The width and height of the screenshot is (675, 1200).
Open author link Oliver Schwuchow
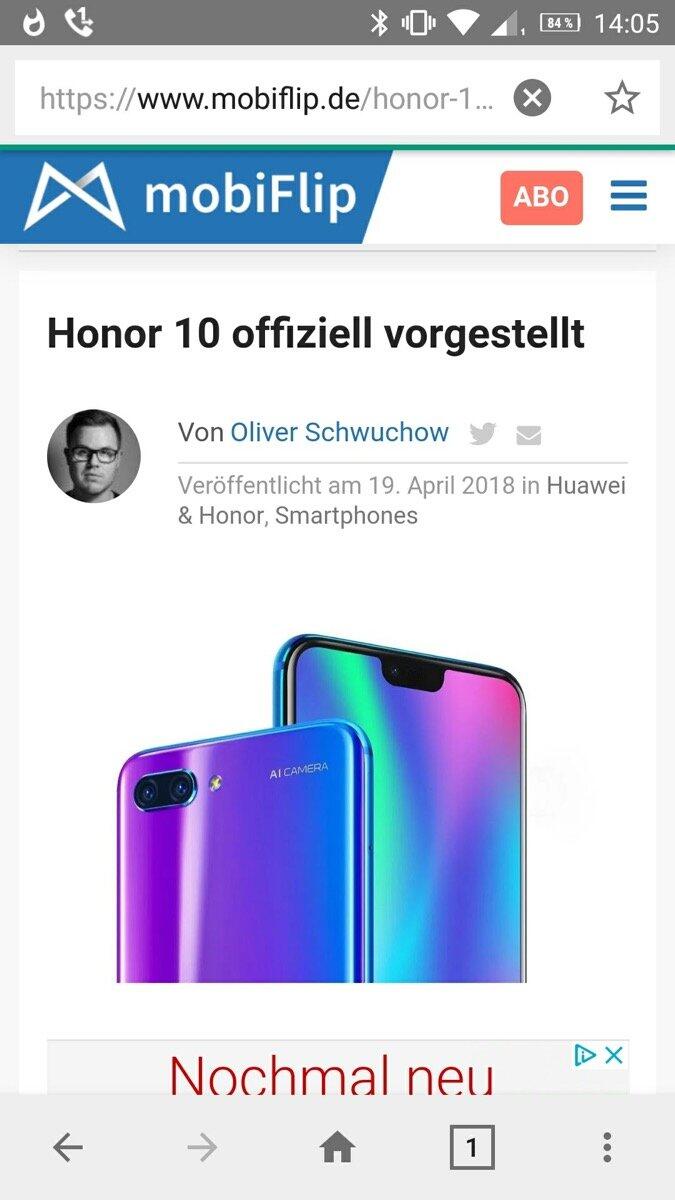click(339, 432)
